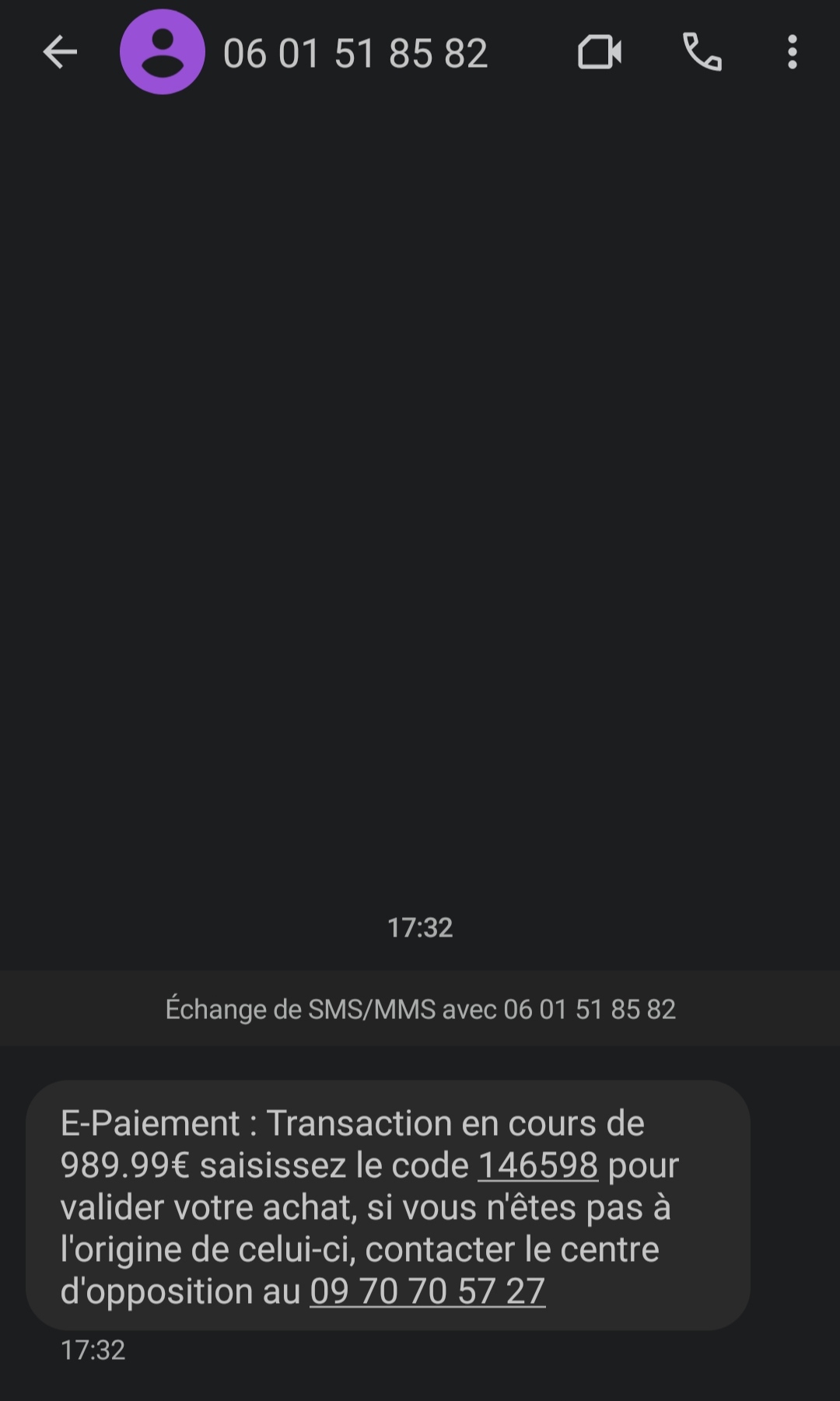Viewport: 840px width, 1401px height.
Task: Tap the underlined number 09 70 70 57 27
Action: (427, 1291)
